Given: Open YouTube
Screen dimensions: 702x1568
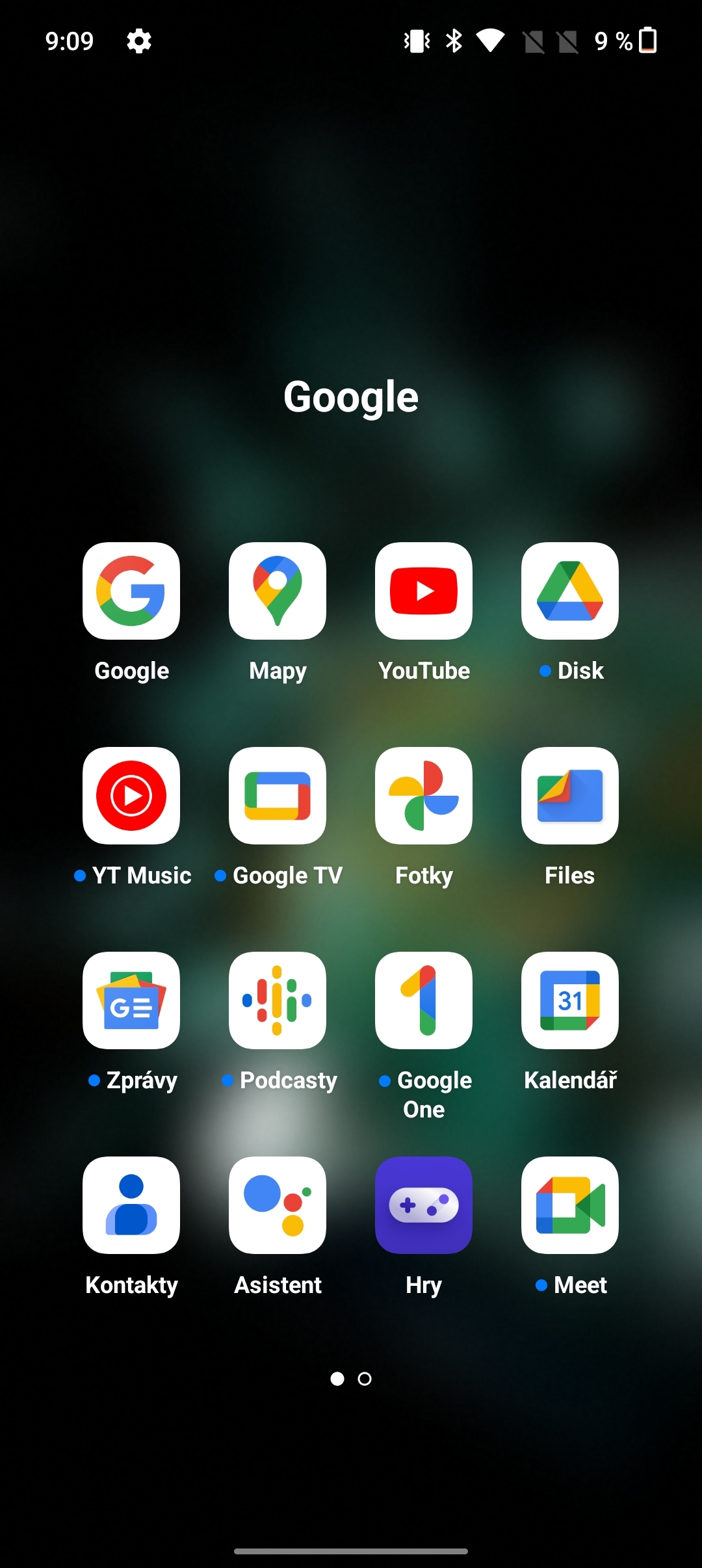Looking at the screenshot, I should tap(423, 590).
